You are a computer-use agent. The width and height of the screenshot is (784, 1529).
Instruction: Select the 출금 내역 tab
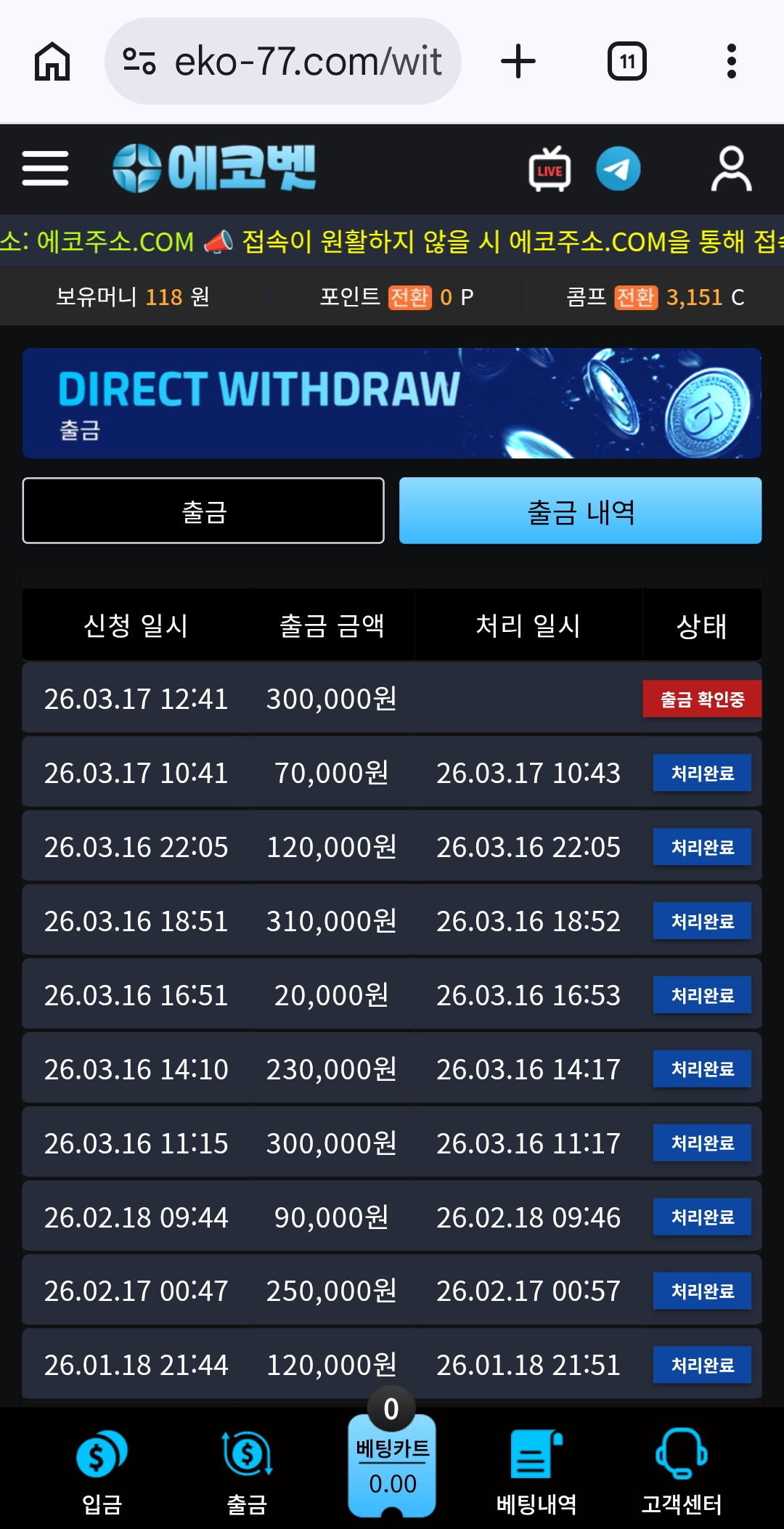[580, 511]
